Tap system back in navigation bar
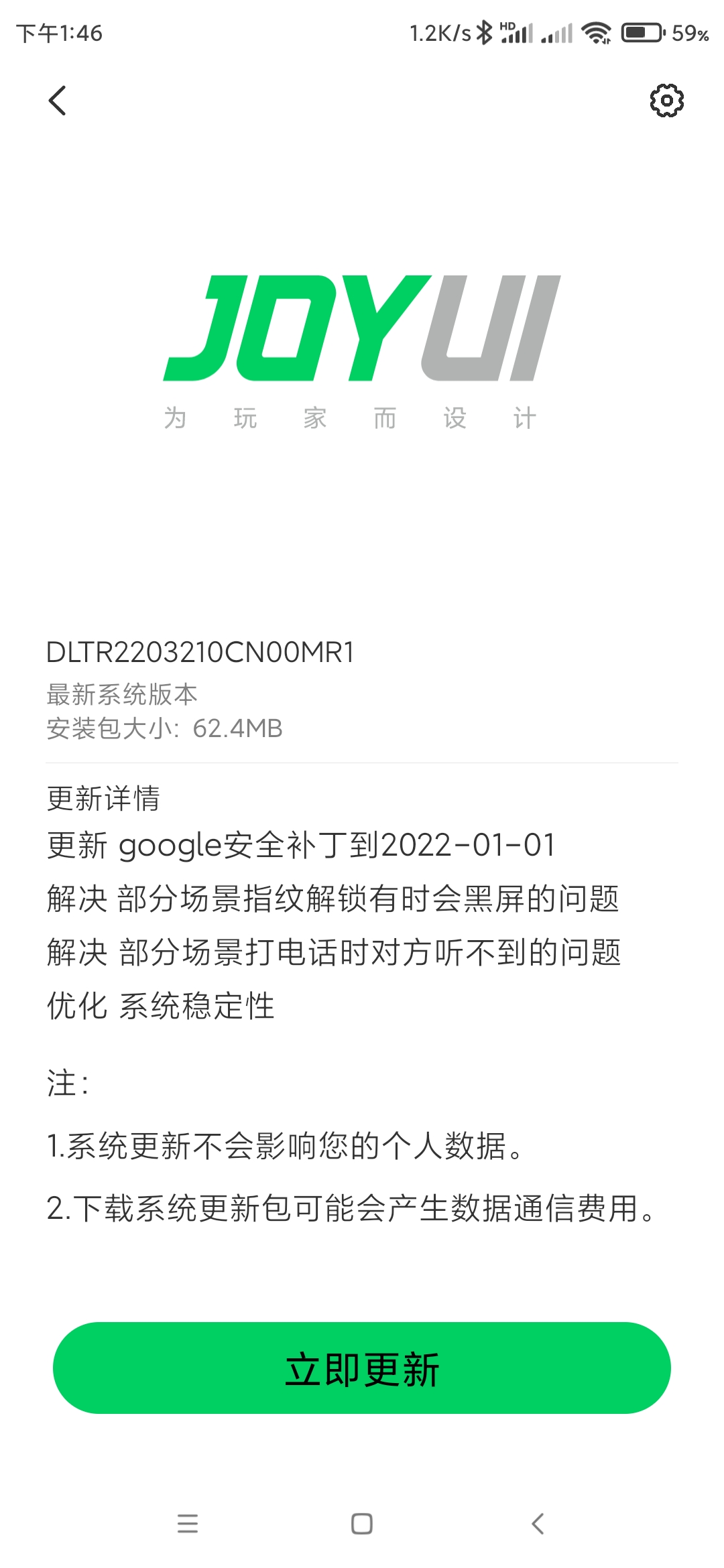The width and height of the screenshot is (724, 1568). click(x=537, y=1523)
